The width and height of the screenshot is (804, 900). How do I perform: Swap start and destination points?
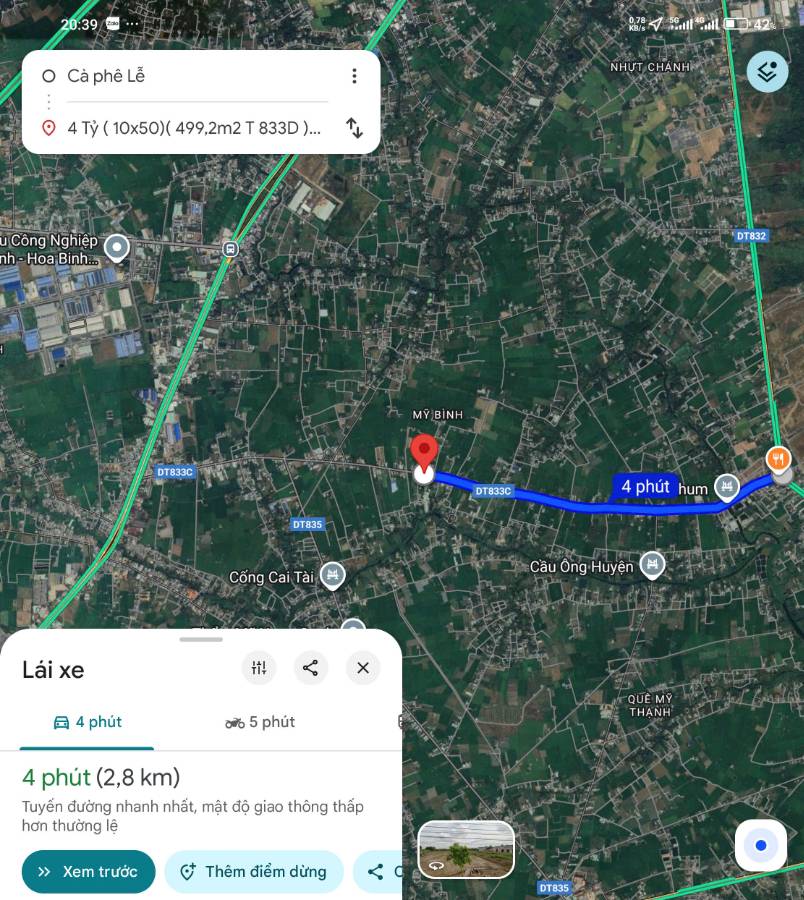click(354, 127)
